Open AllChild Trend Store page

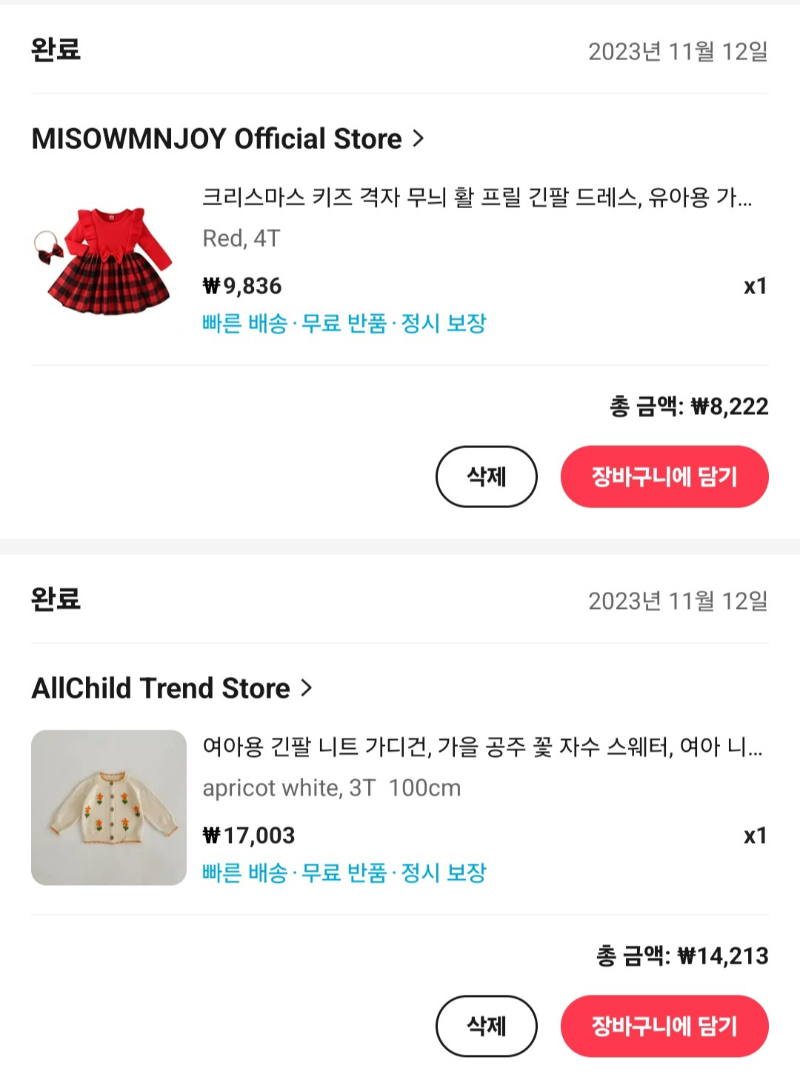(x=158, y=688)
